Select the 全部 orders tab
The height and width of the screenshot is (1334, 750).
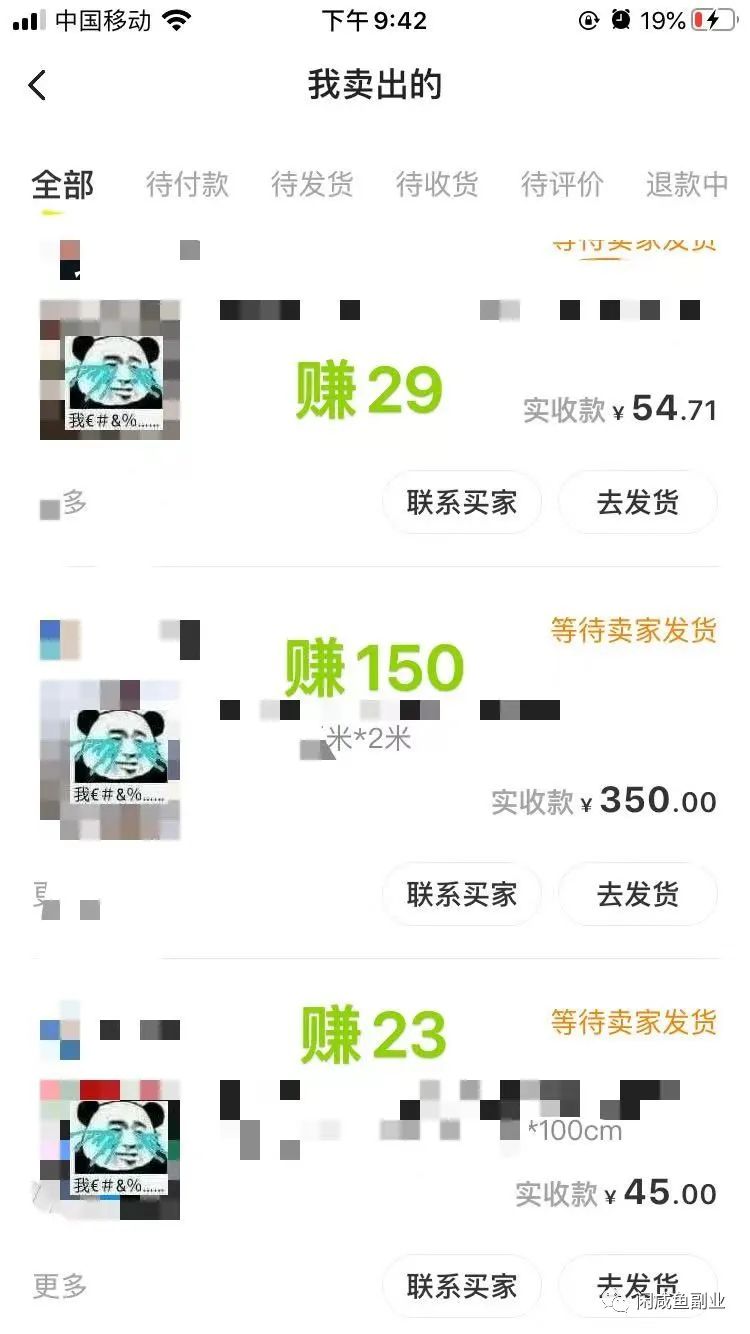pyautogui.click(x=63, y=185)
